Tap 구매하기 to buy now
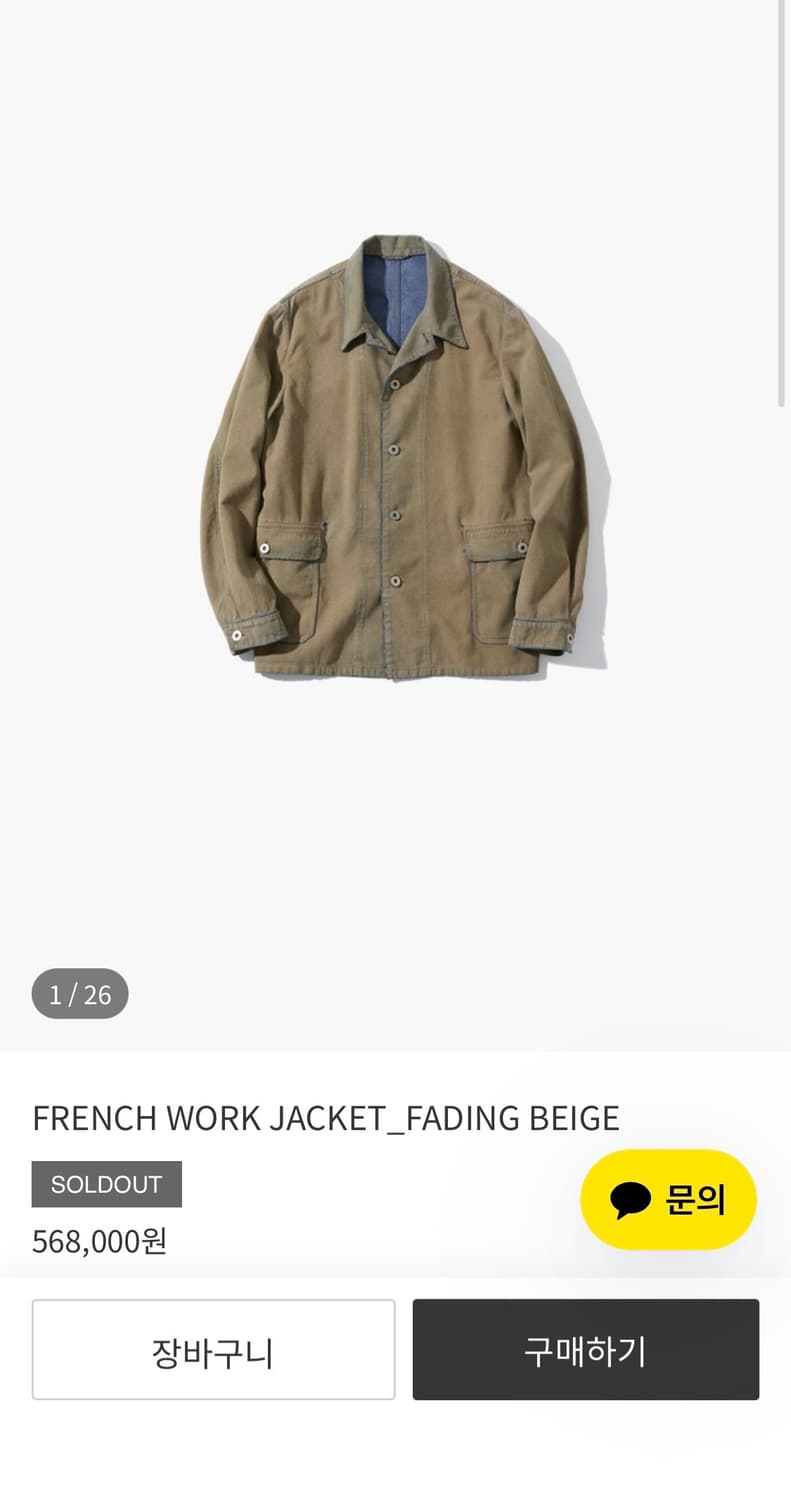This screenshot has width=791, height=1500. point(585,1349)
